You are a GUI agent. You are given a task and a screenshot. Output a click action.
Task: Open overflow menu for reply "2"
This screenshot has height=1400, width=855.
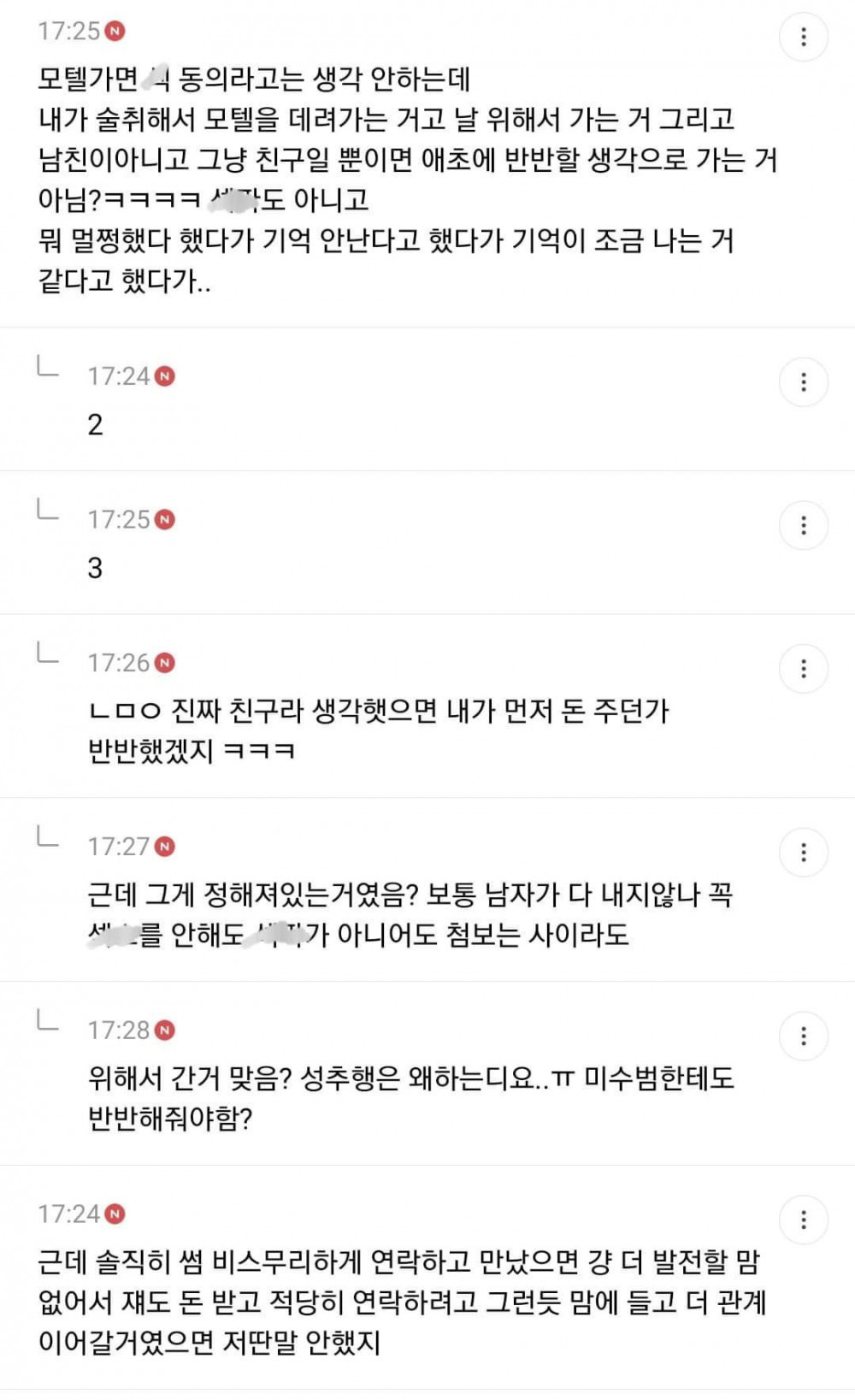pyautogui.click(x=803, y=381)
